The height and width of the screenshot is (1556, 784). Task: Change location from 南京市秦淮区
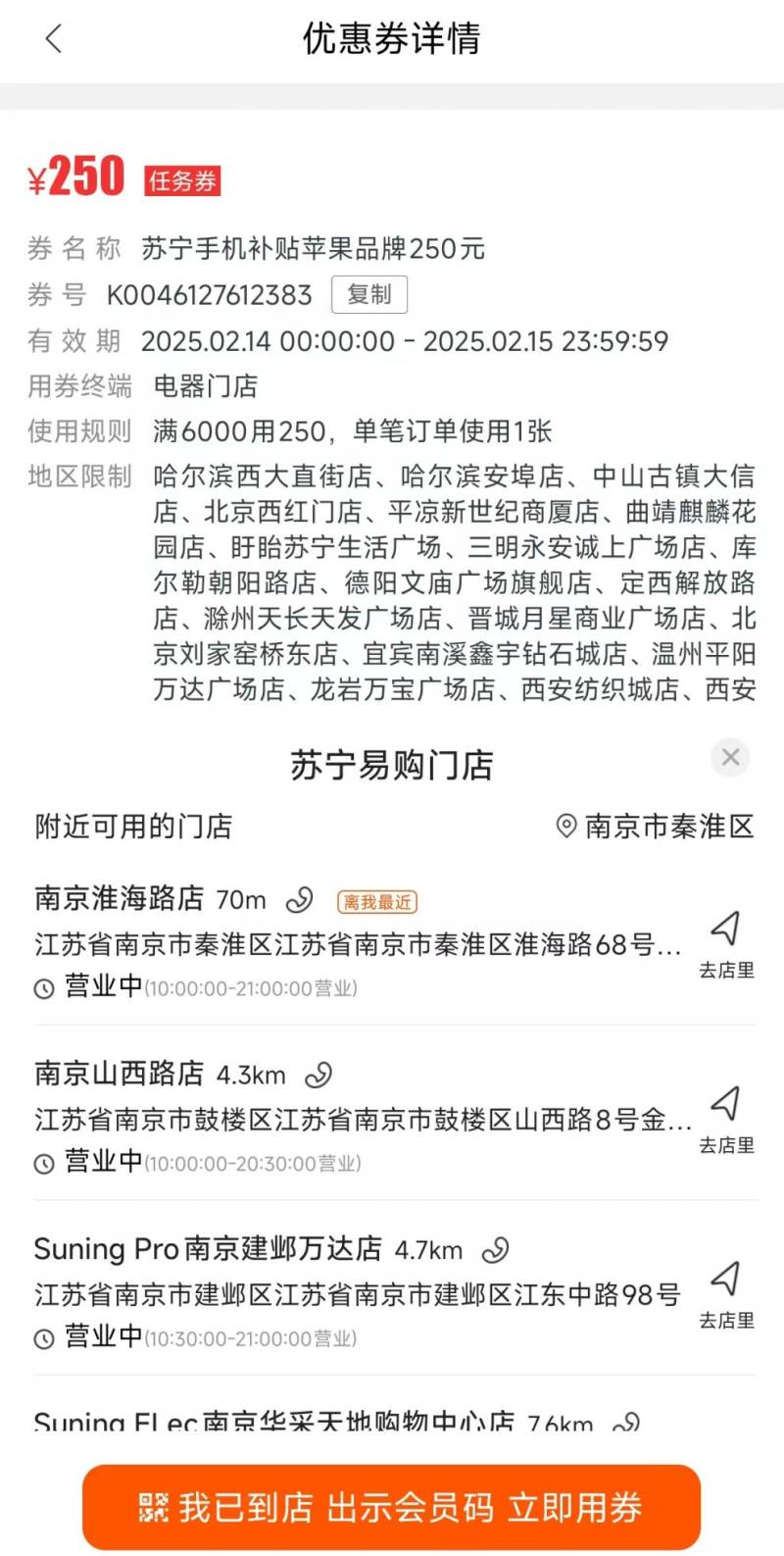(655, 827)
